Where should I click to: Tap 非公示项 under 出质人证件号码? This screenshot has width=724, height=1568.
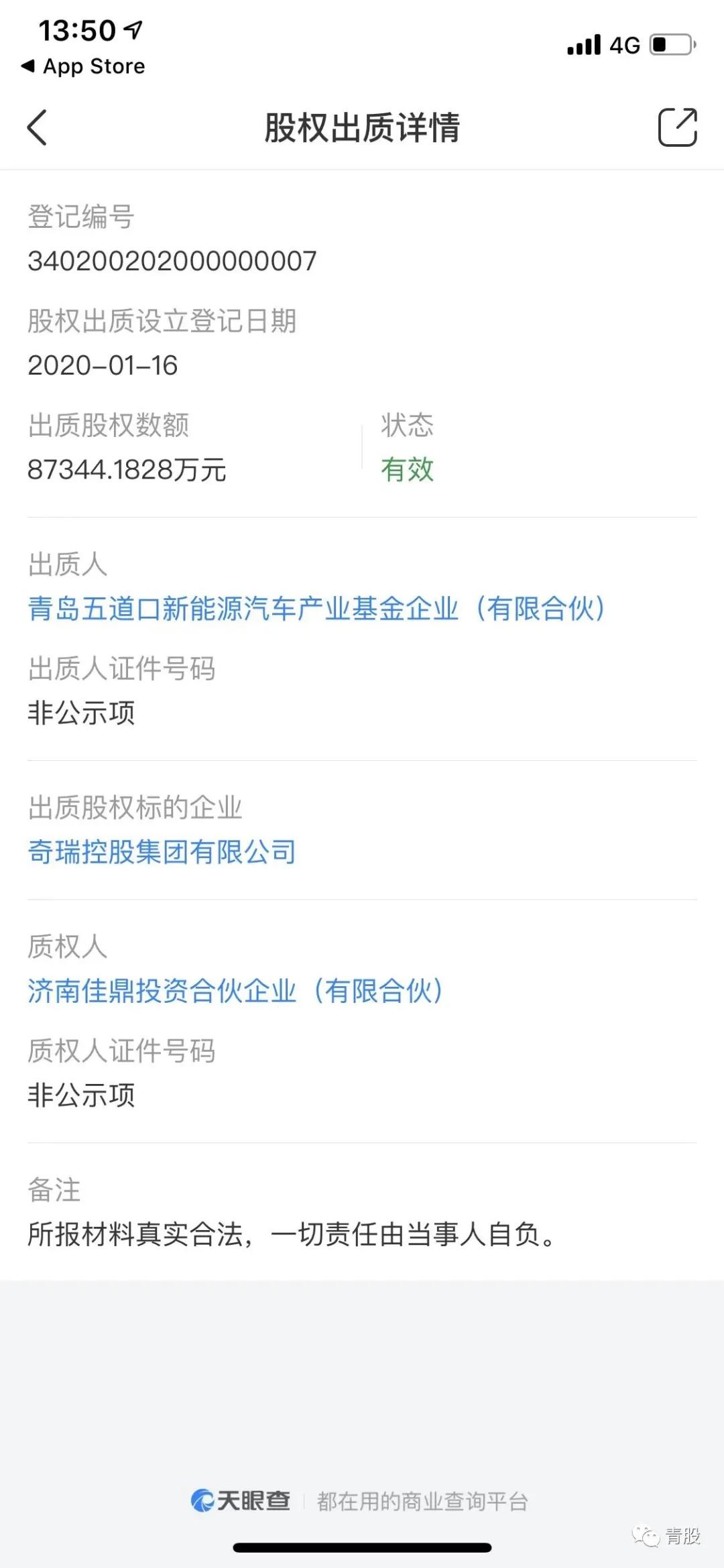pyautogui.click(x=81, y=714)
